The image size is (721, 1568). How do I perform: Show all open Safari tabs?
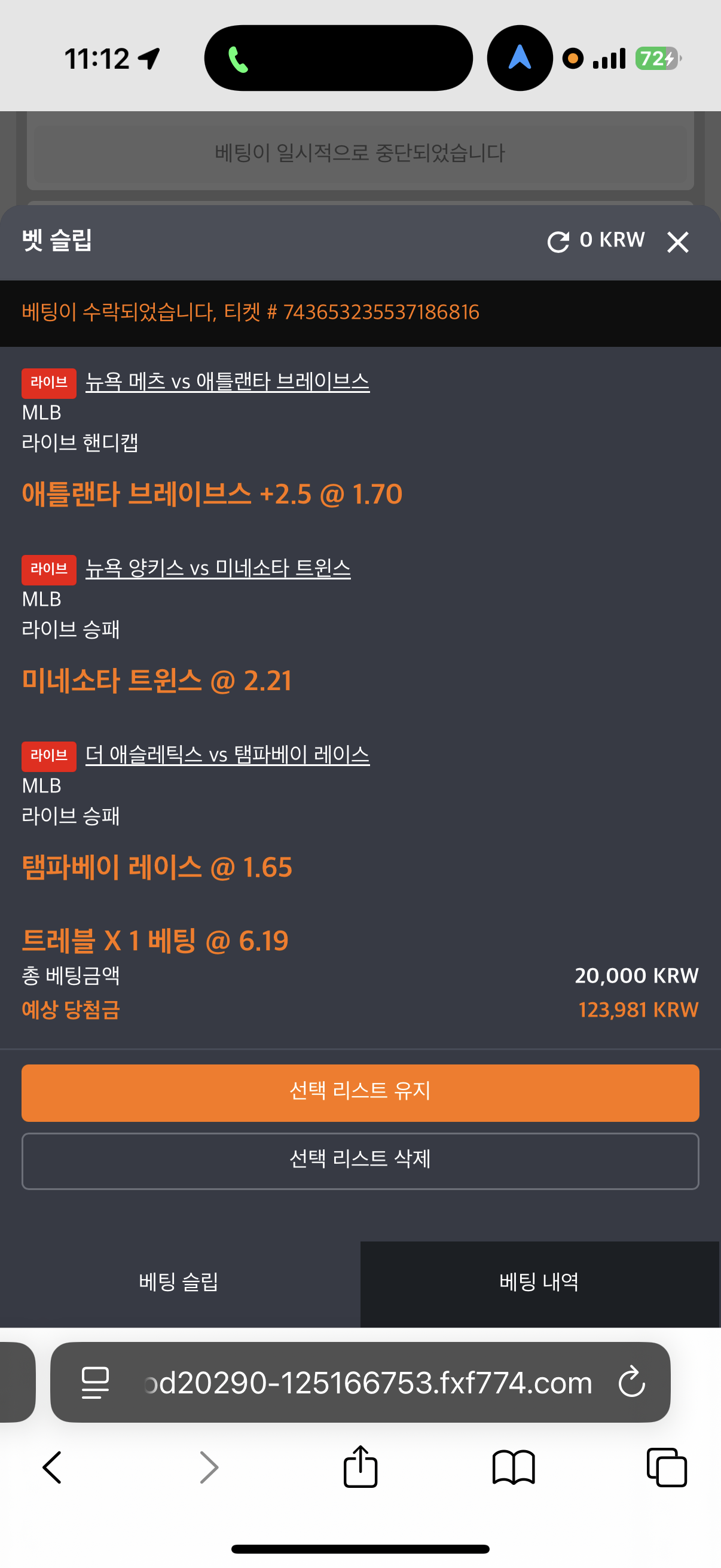click(x=666, y=1468)
